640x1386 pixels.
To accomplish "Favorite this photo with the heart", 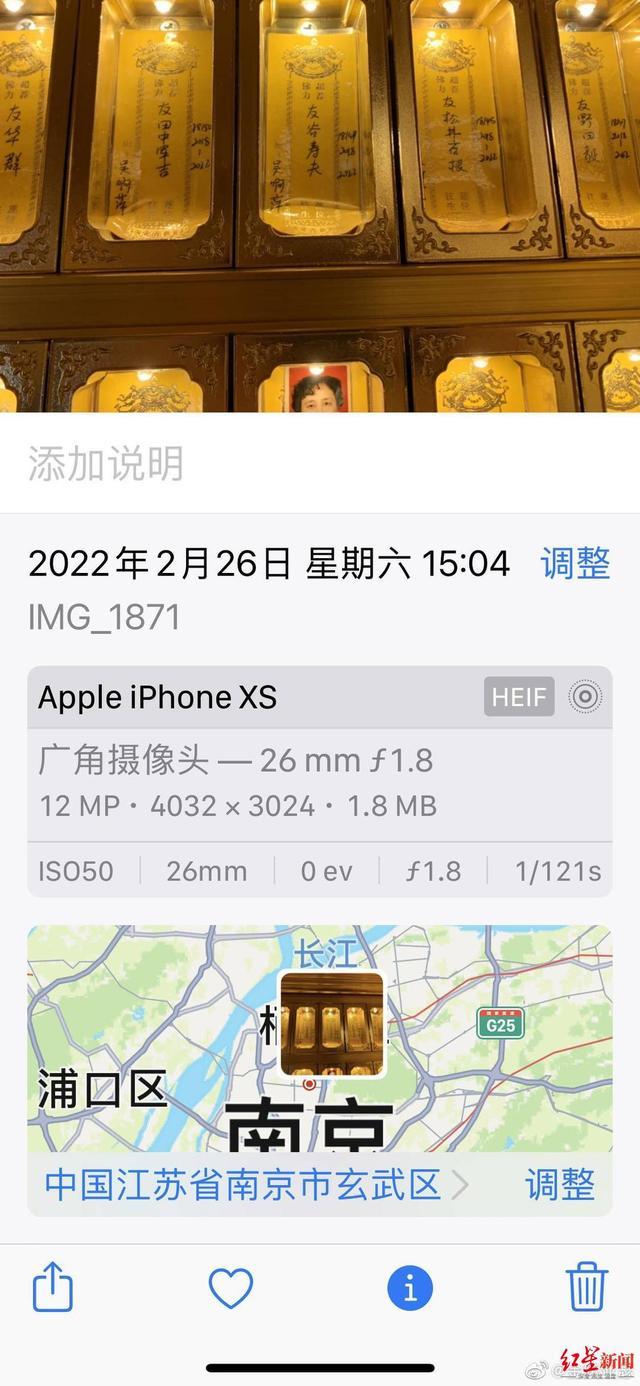I will click(x=230, y=1288).
